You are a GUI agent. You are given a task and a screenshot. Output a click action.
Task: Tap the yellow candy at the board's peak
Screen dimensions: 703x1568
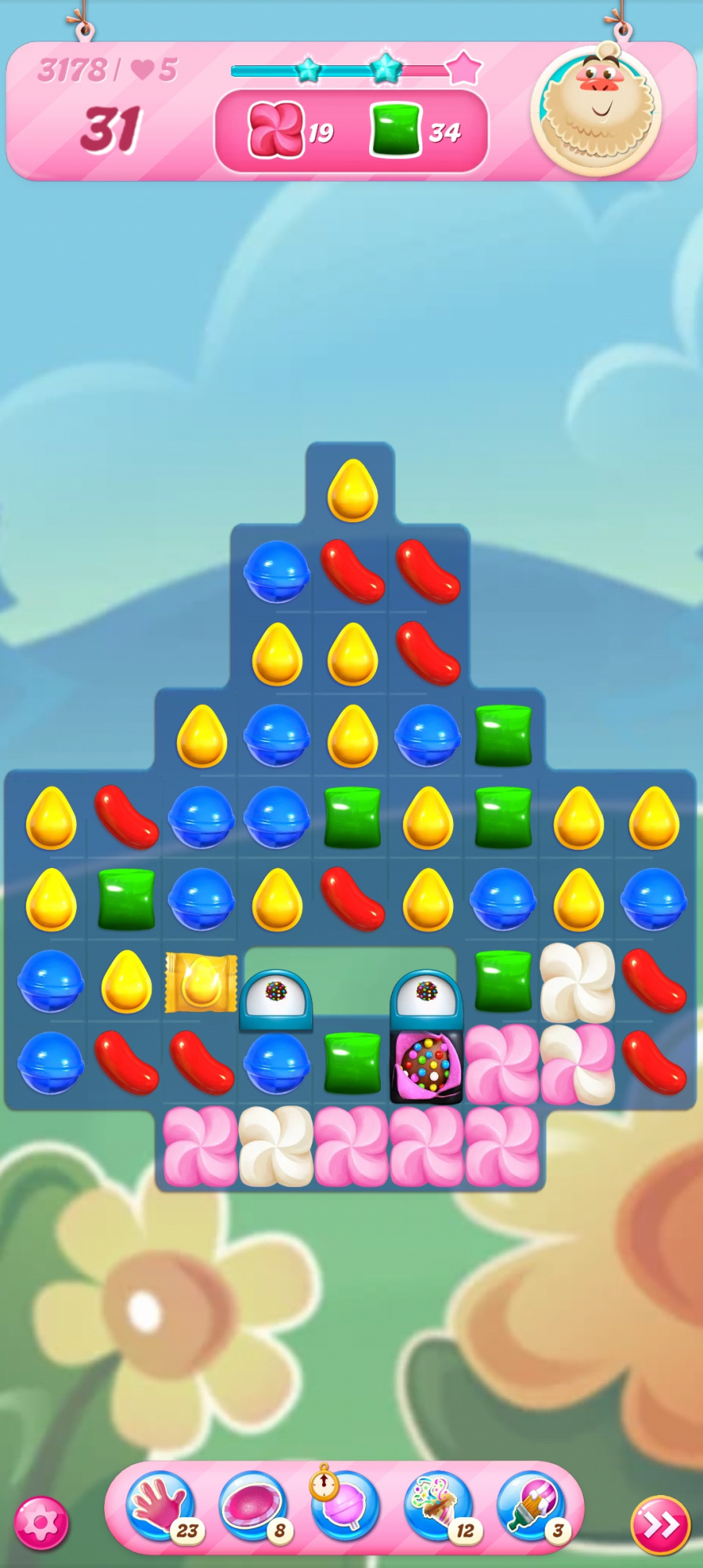[352, 491]
